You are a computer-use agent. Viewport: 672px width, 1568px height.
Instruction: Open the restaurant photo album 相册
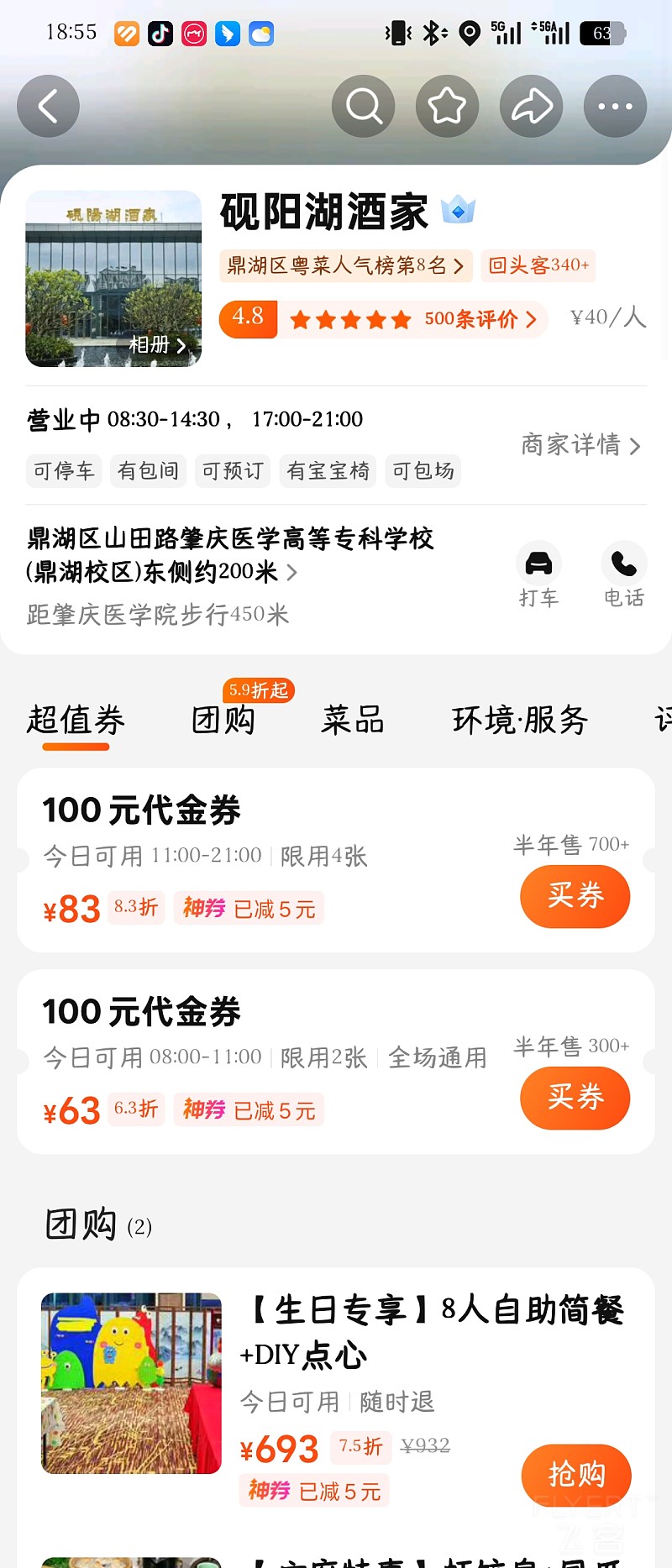[x=156, y=344]
